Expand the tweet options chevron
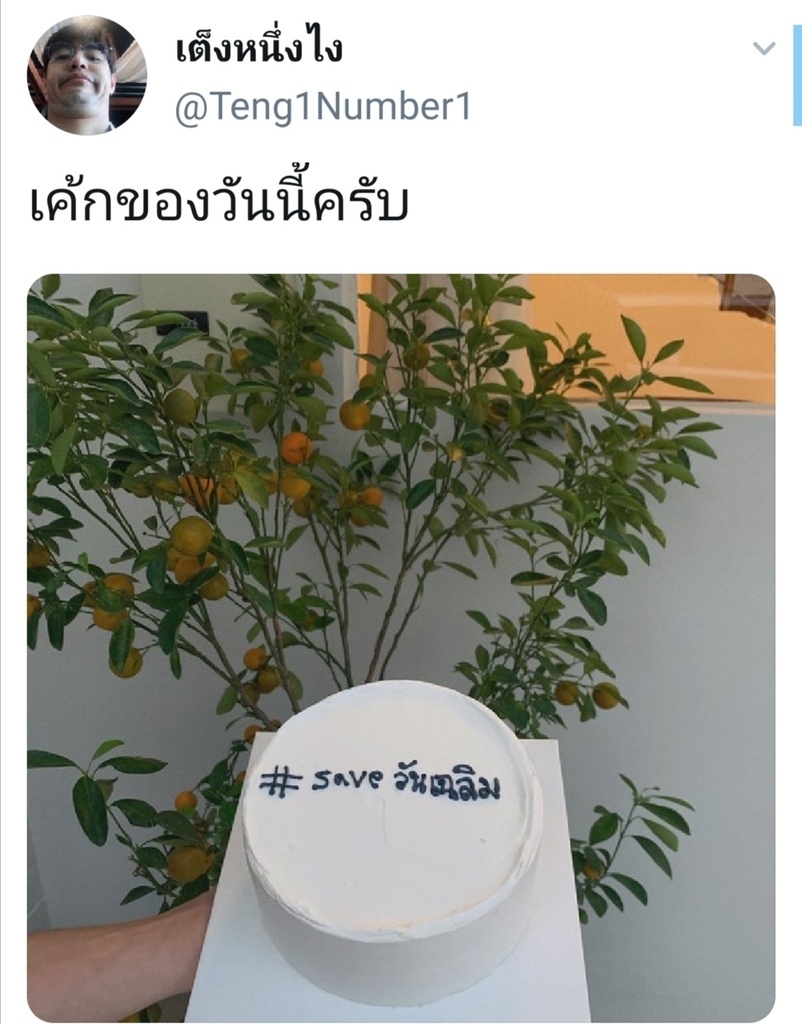Viewport: 802px width, 1024px height. tap(763, 49)
